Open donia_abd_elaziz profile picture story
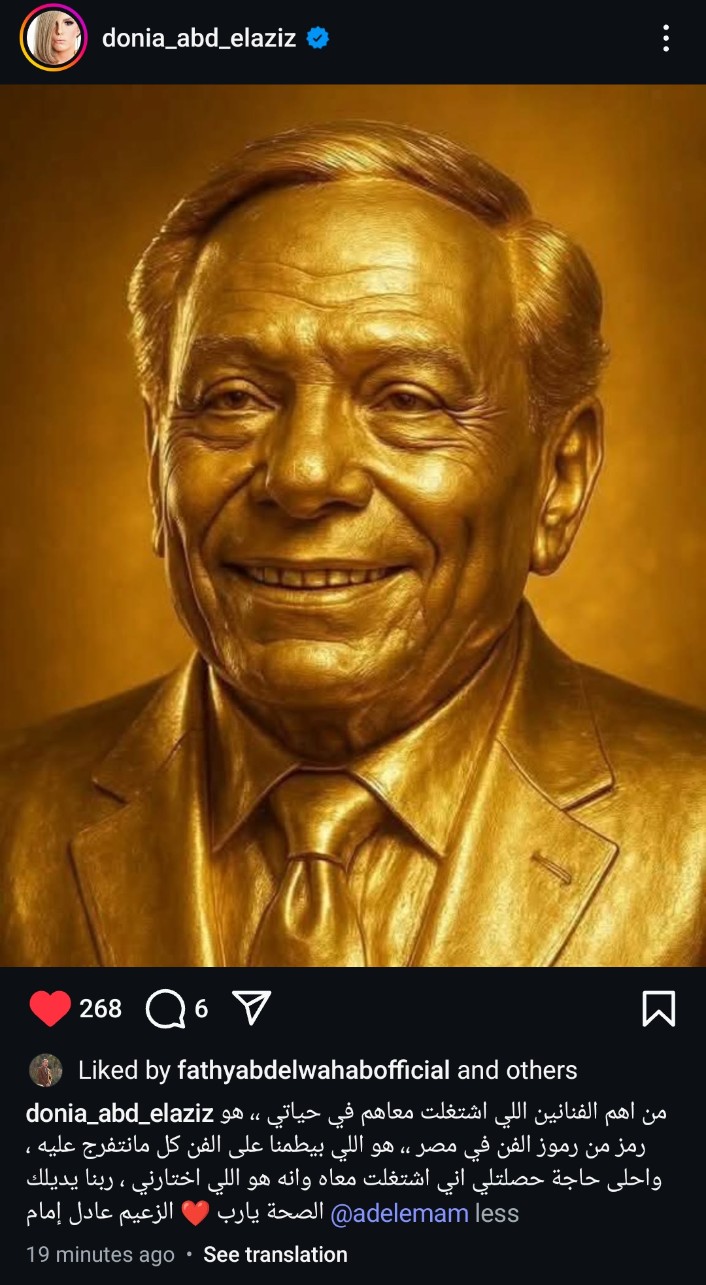This screenshot has width=706, height=1285. tap(53, 39)
